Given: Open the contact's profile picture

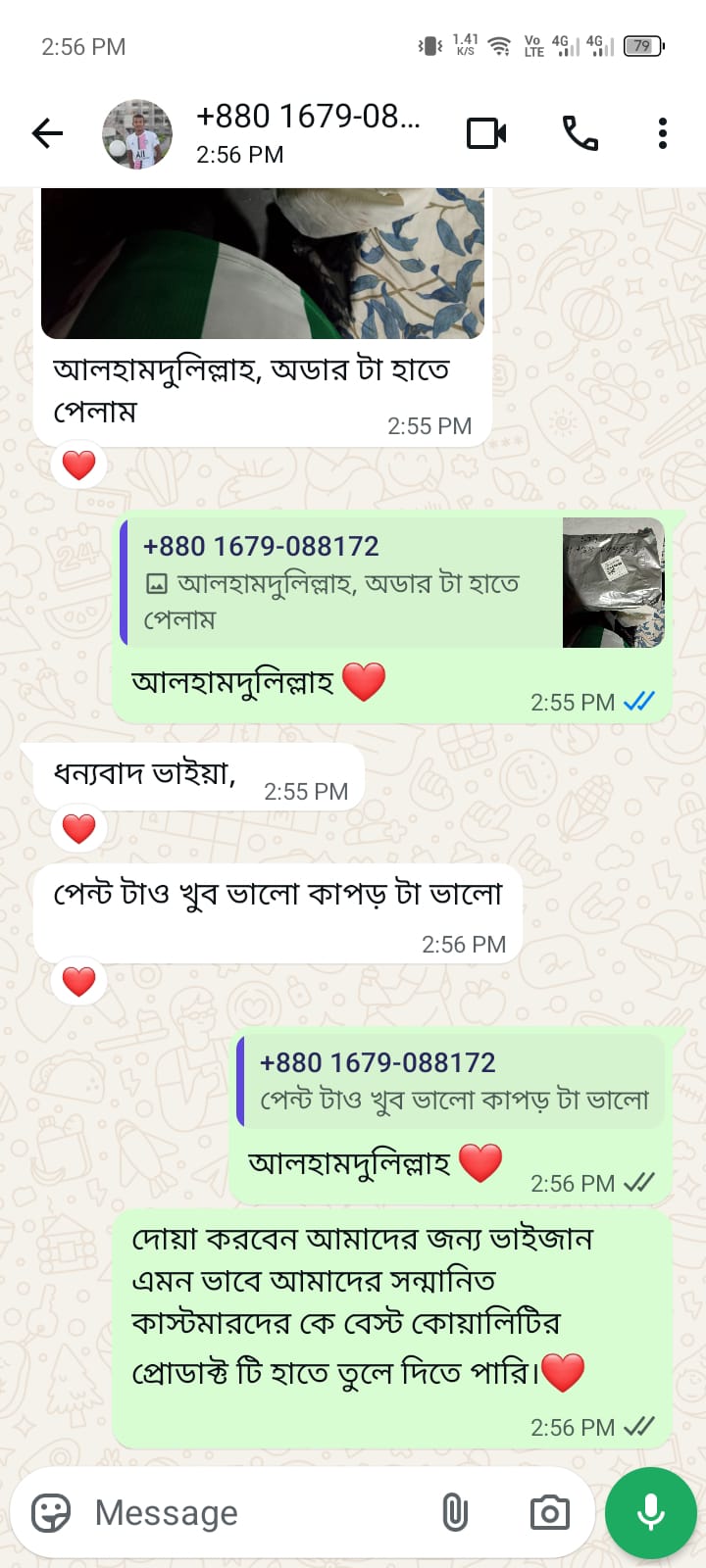Looking at the screenshot, I should 137,134.
